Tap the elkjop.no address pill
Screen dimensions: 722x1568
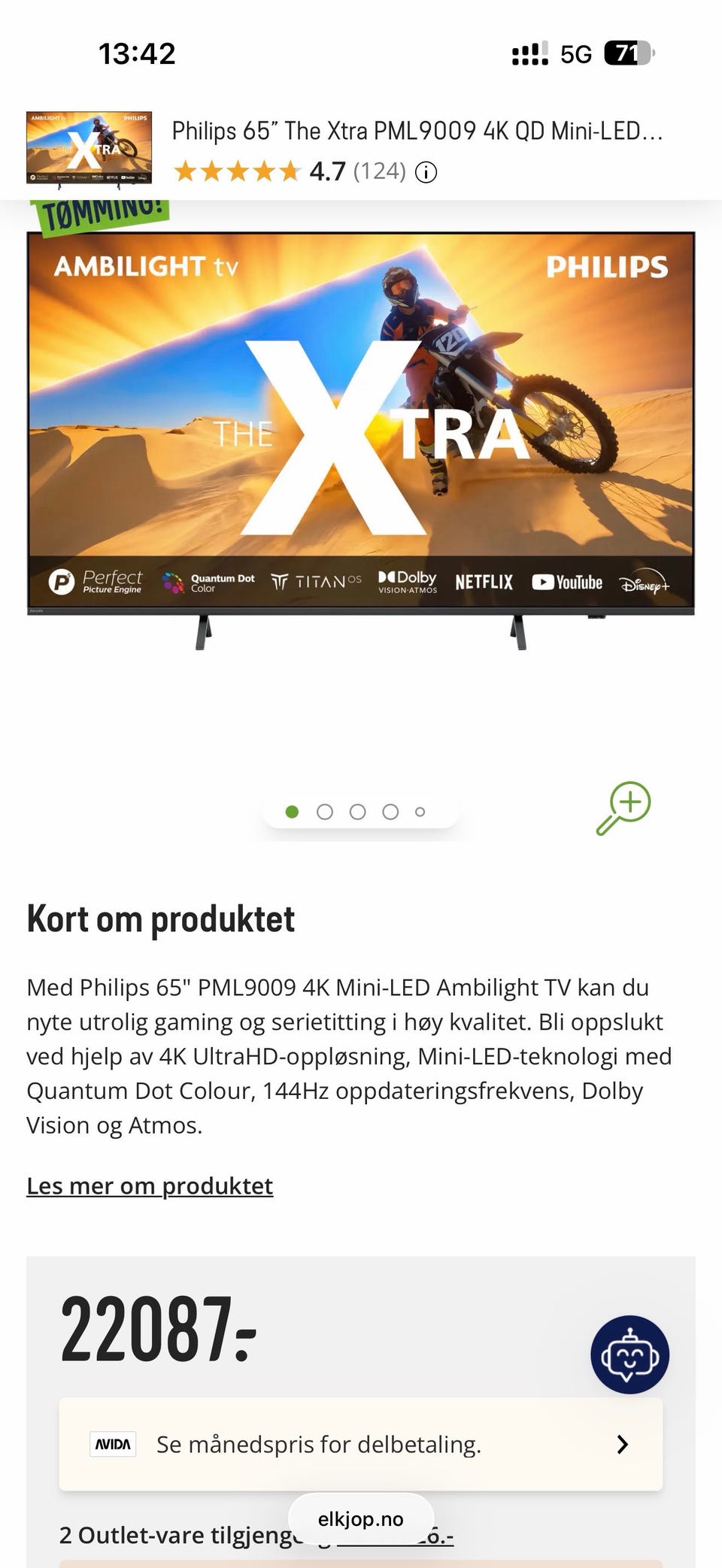(361, 1519)
